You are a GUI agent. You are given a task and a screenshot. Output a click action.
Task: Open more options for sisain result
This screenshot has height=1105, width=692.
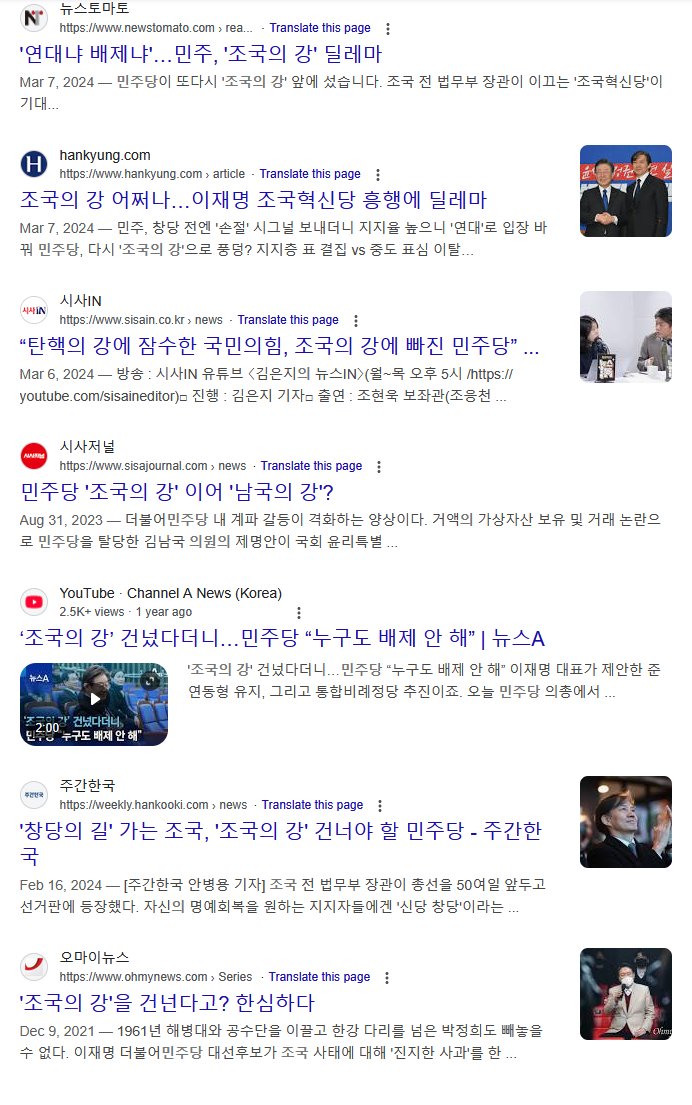coord(356,321)
